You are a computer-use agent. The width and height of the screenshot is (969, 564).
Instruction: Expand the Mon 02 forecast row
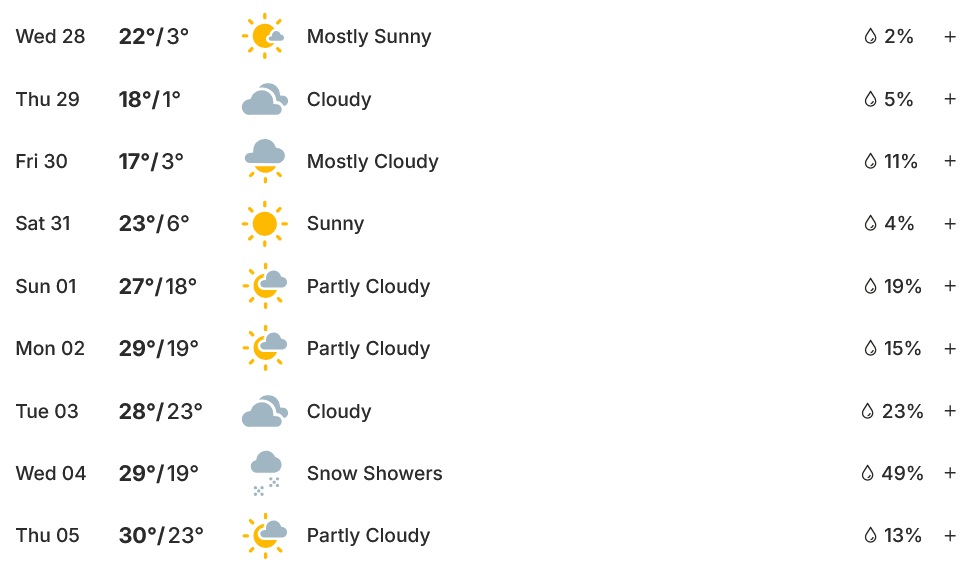(x=950, y=349)
